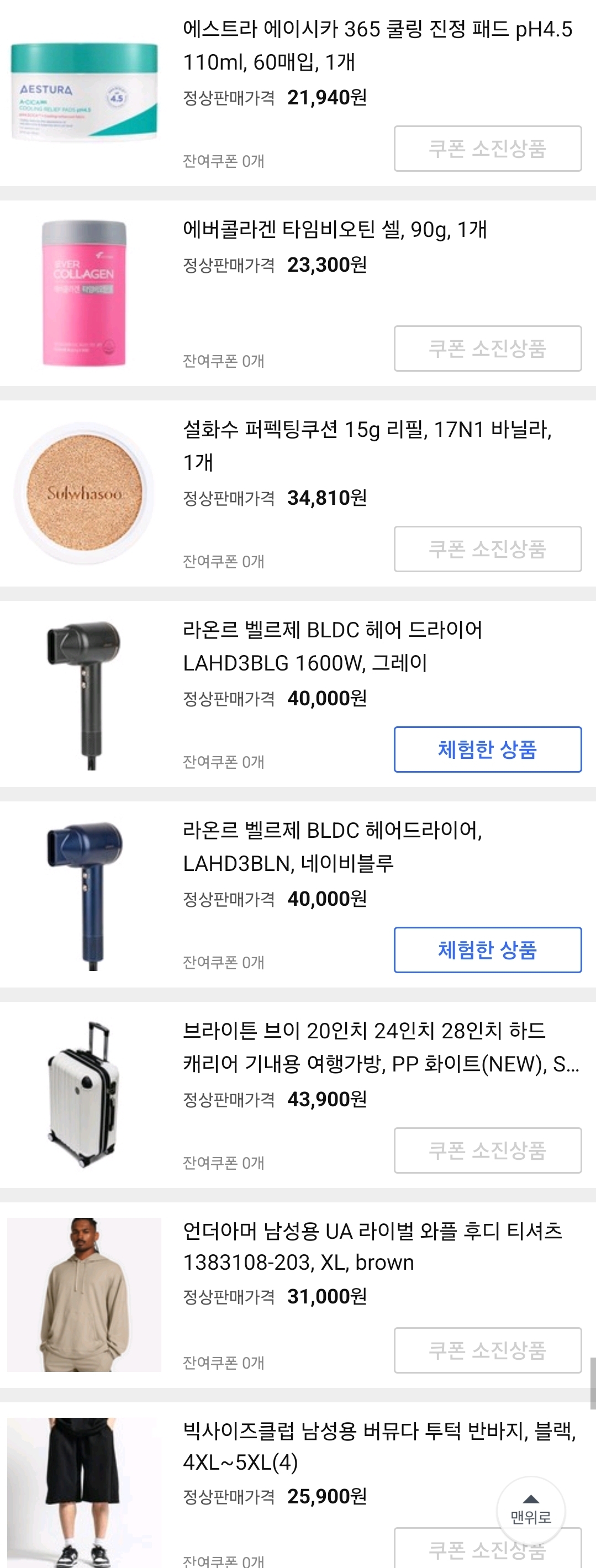This screenshot has width=596, height=1568.
Task: Tap 체험한 상품 for 그레이 헤어 드라이어
Action: click(488, 749)
